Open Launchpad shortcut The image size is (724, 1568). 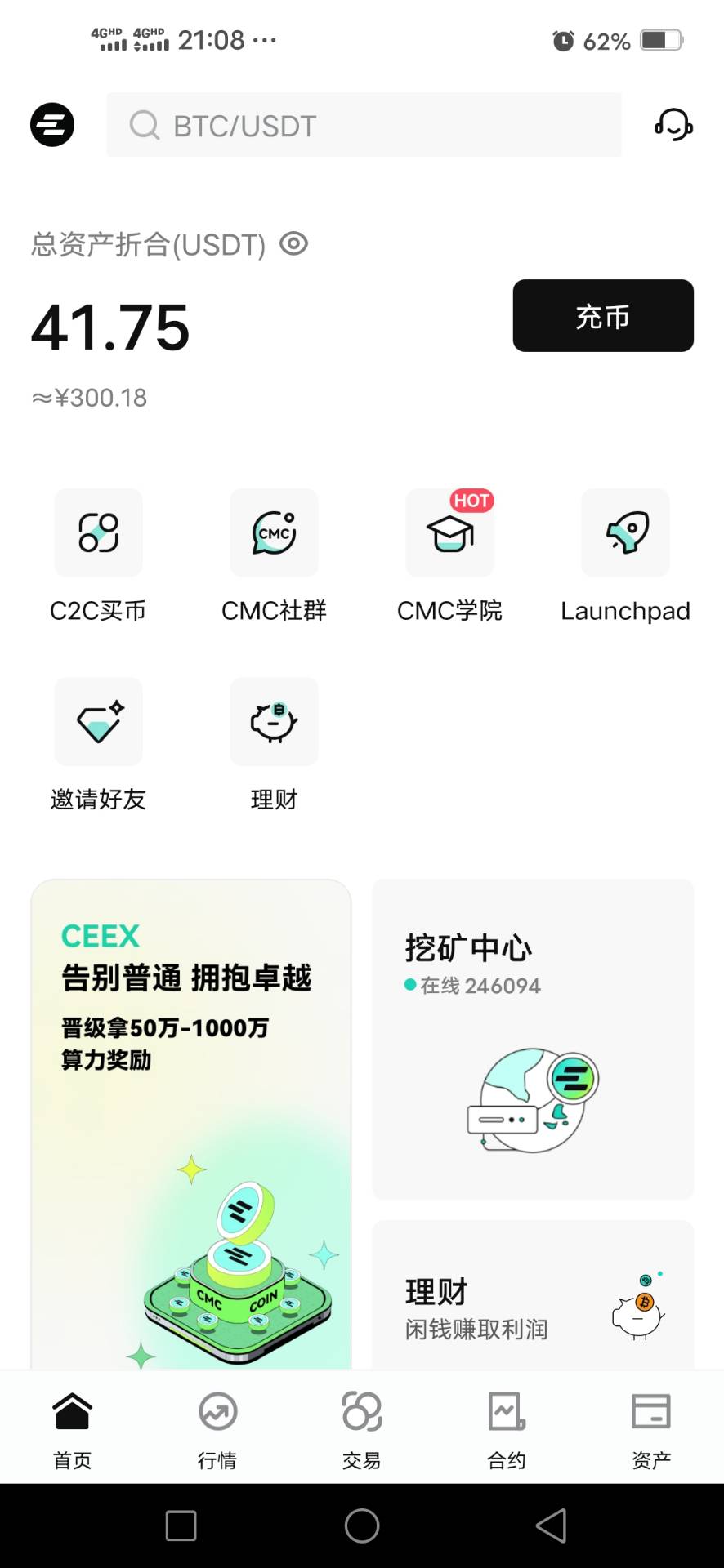625,555
